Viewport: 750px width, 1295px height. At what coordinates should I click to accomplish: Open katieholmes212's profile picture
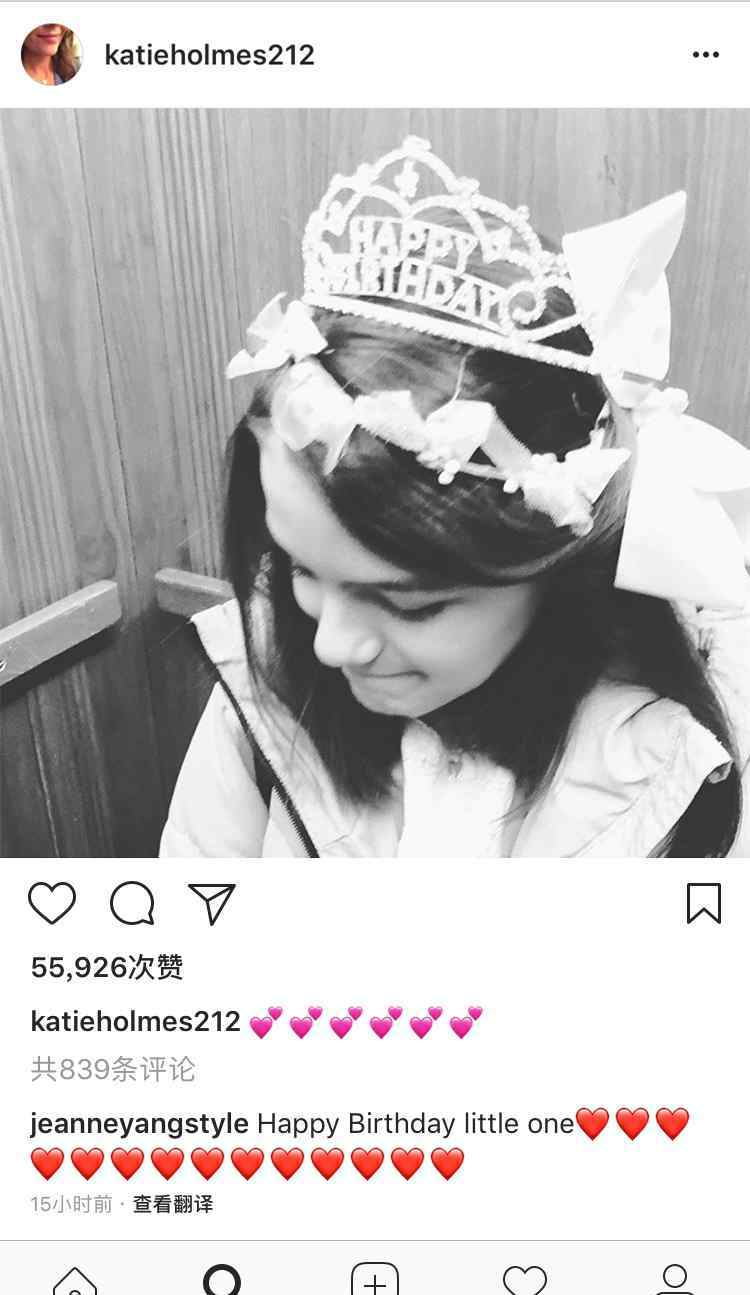[52, 54]
